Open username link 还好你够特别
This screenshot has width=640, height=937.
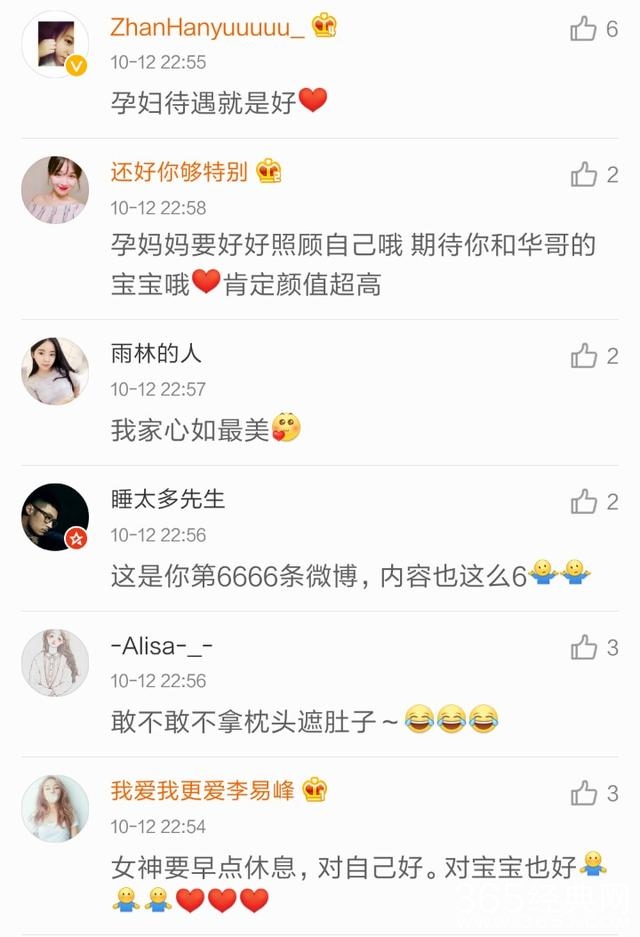click(179, 172)
